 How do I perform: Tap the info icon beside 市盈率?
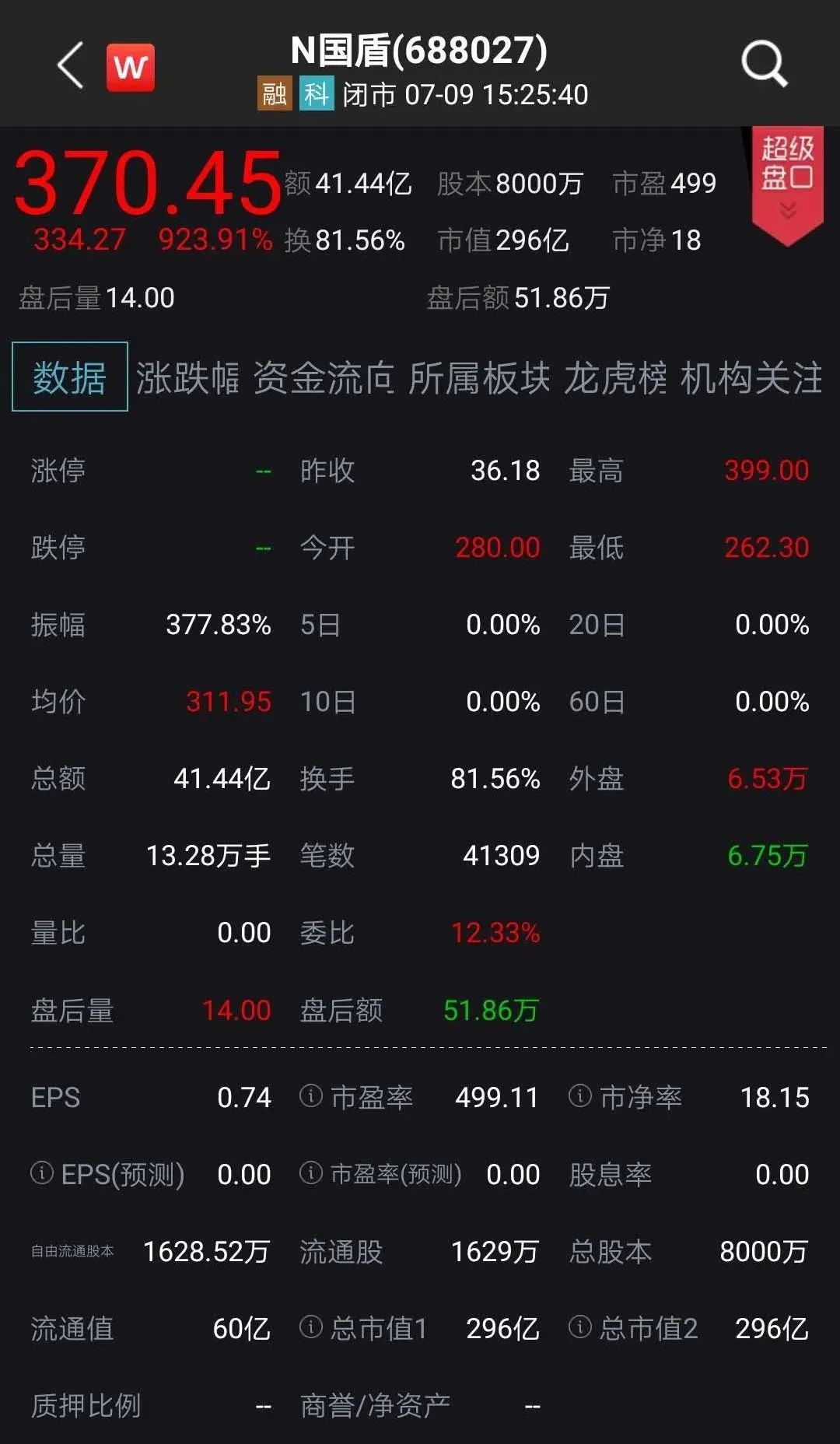coord(311,1096)
